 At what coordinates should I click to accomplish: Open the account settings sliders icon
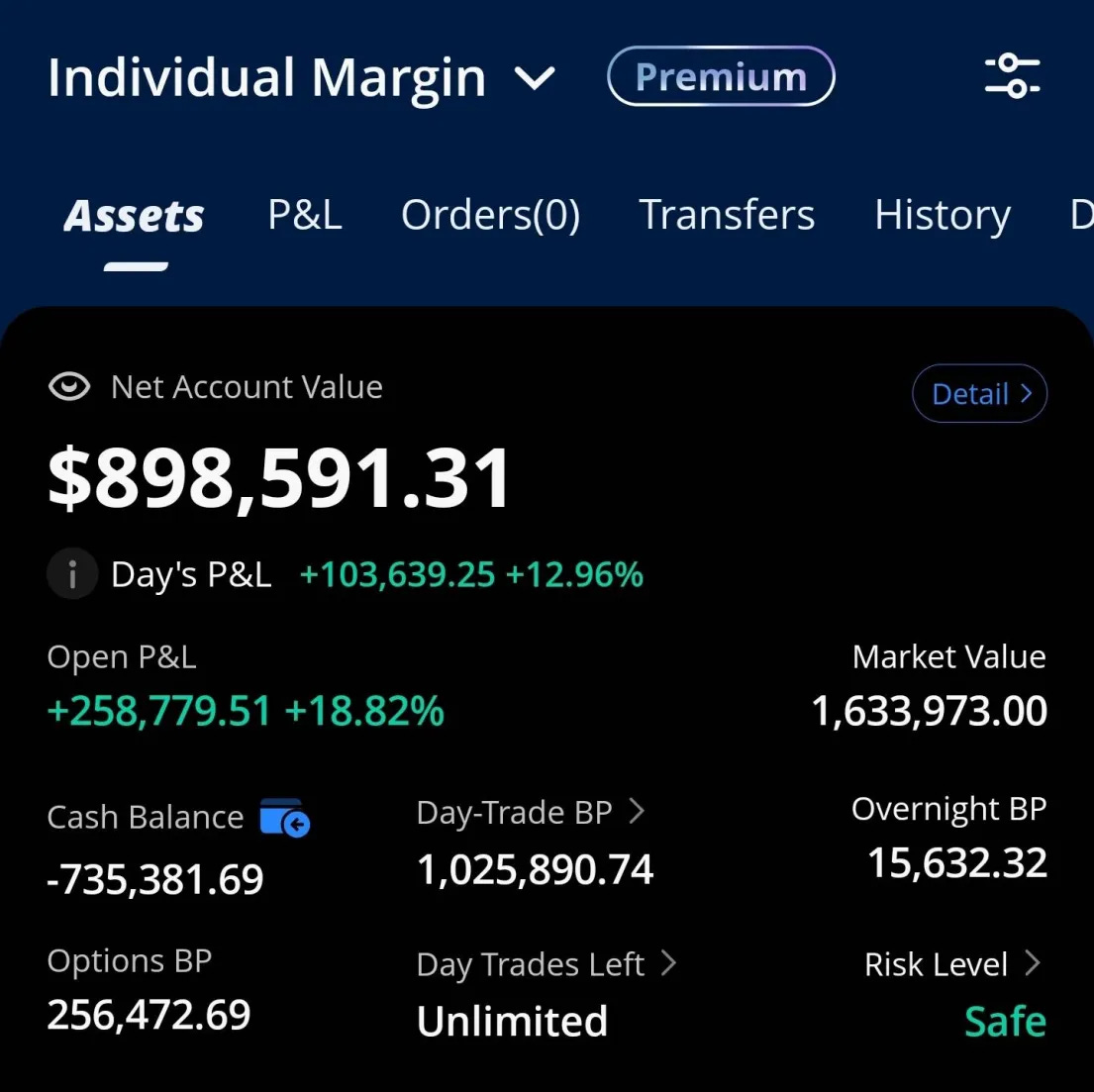[1012, 76]
